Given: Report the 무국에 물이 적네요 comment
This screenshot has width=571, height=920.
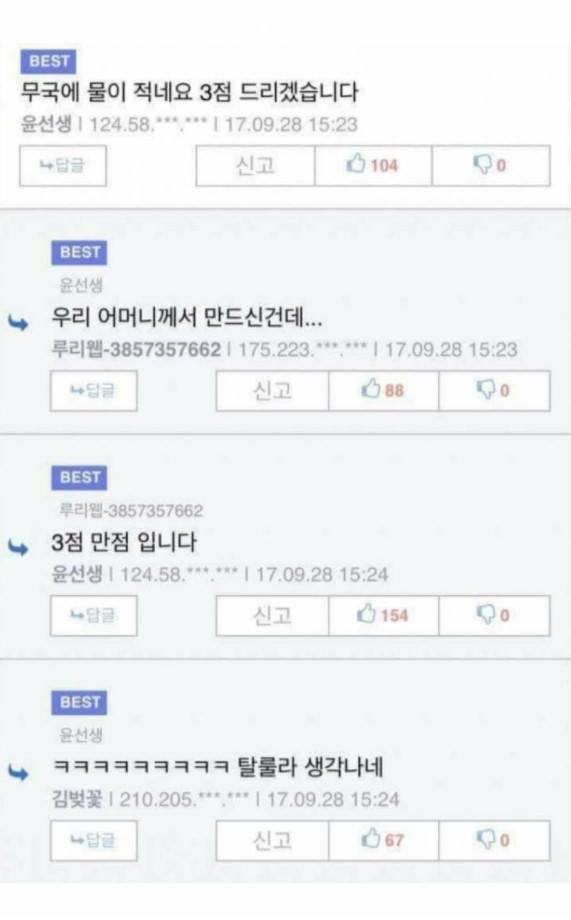Looking at the screenshot, I should click(255, 166).
